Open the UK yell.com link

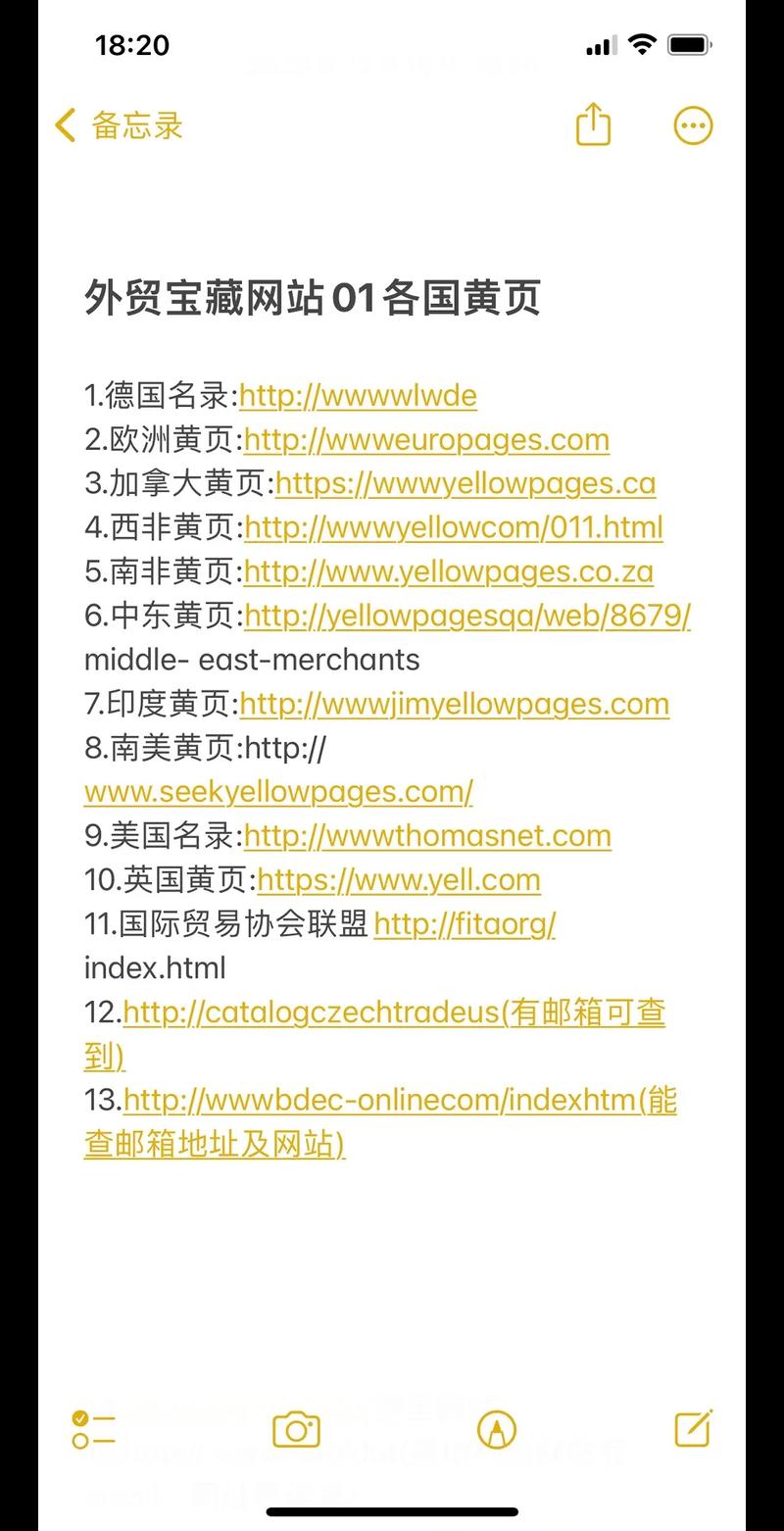tap(397, 880)
